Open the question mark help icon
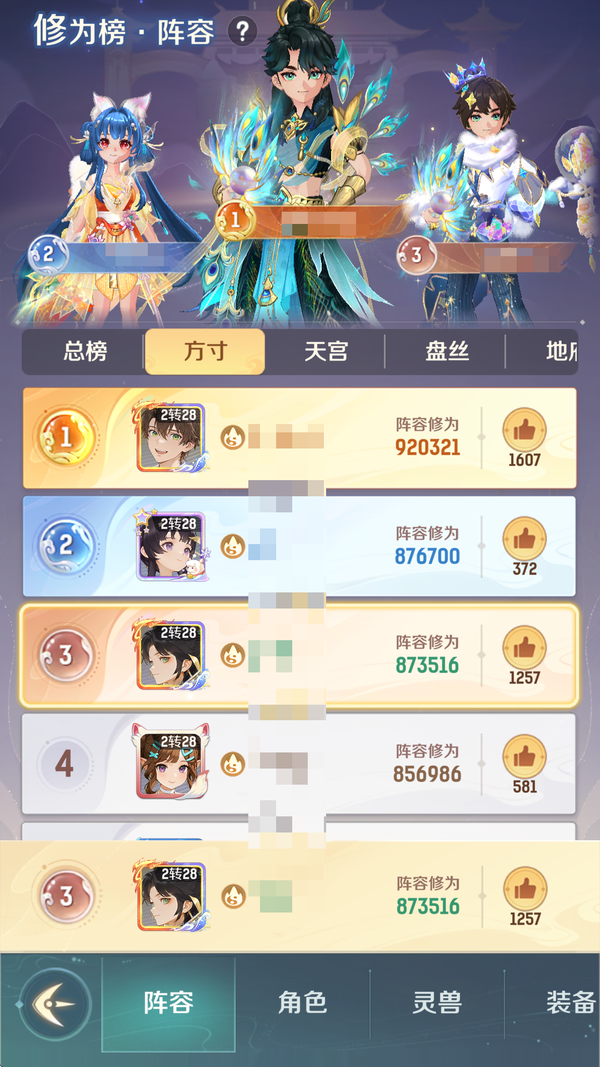Image resolution: width=600 pixels, height=1067 pixels. click(242, 31)
